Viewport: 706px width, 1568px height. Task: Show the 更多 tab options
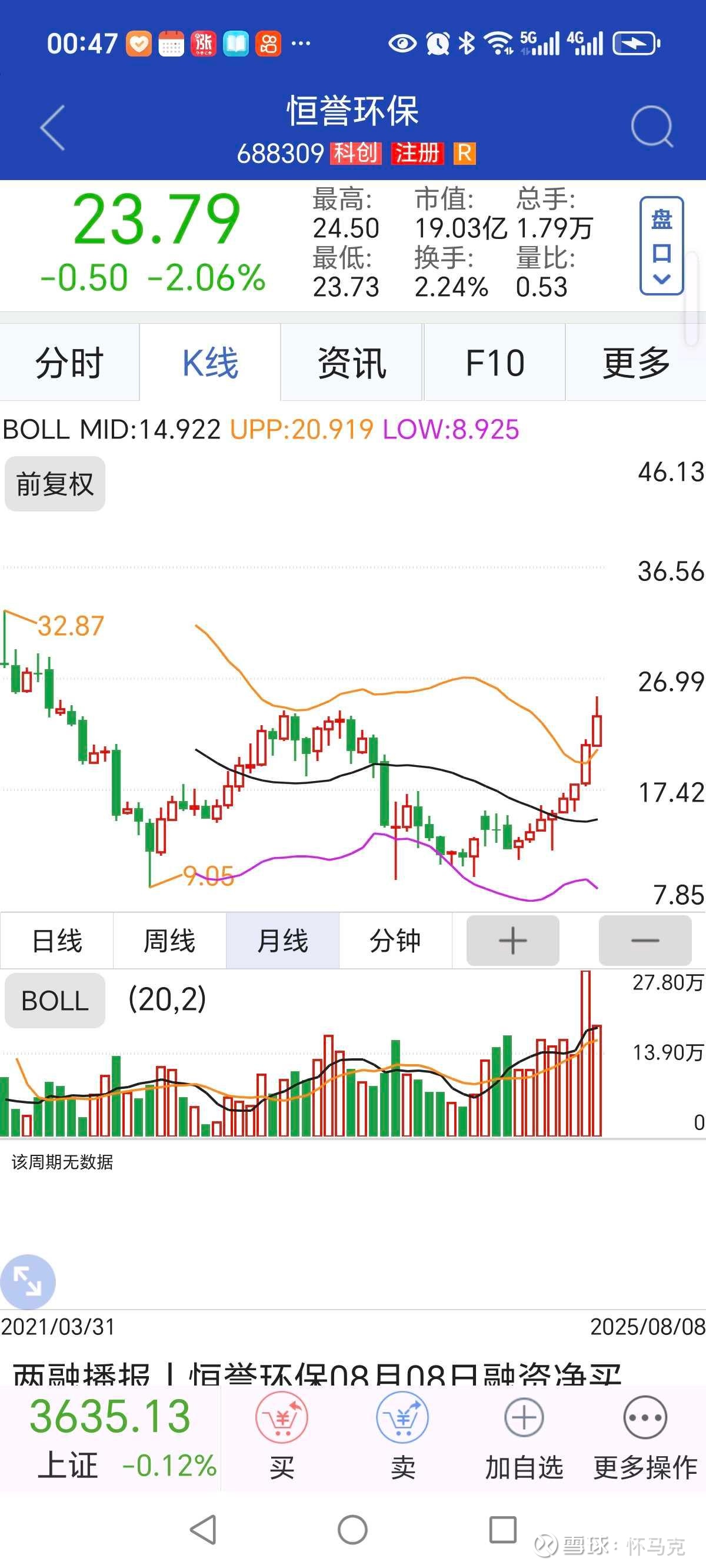point(636,363)
